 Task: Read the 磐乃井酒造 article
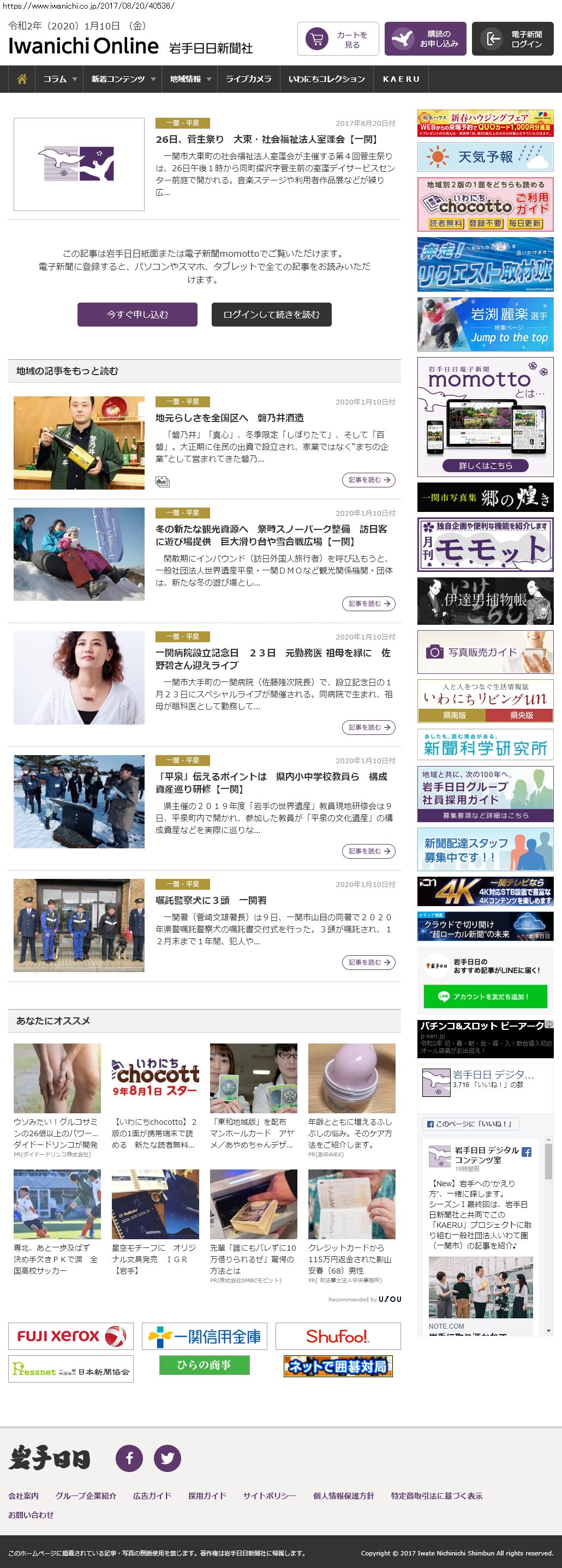point(368,480)
